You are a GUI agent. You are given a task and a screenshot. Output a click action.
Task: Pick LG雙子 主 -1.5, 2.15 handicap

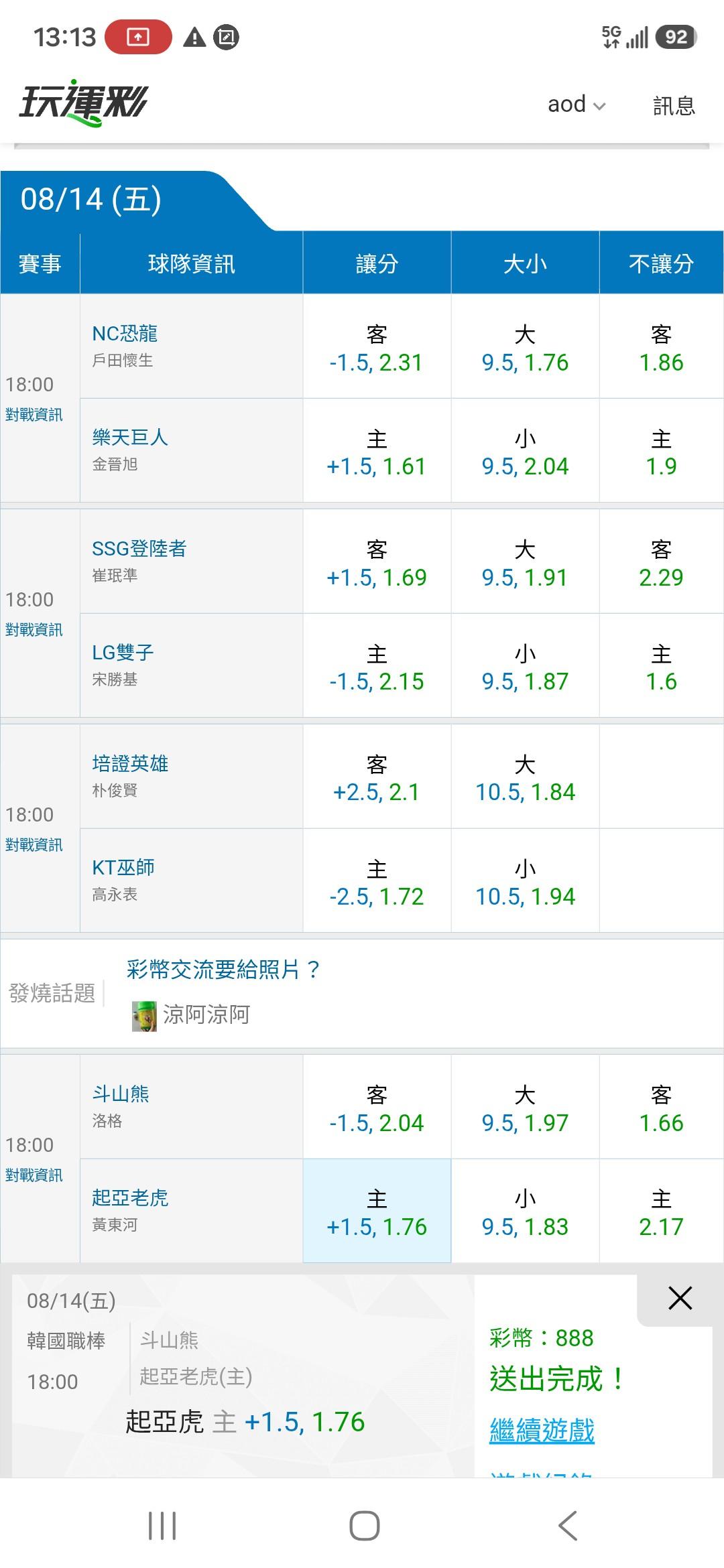point(377,666)
